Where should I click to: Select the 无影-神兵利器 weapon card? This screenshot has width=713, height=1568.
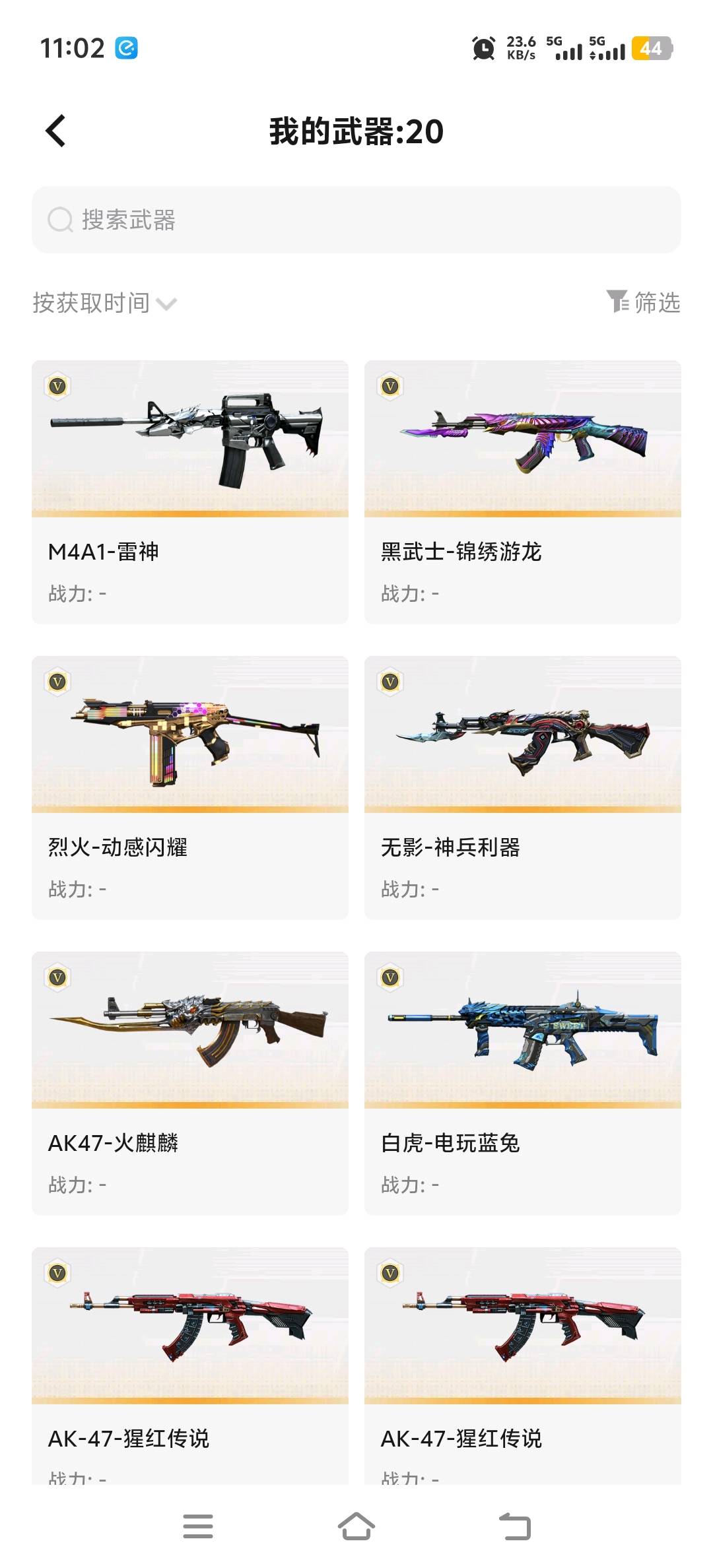point(523,787)
